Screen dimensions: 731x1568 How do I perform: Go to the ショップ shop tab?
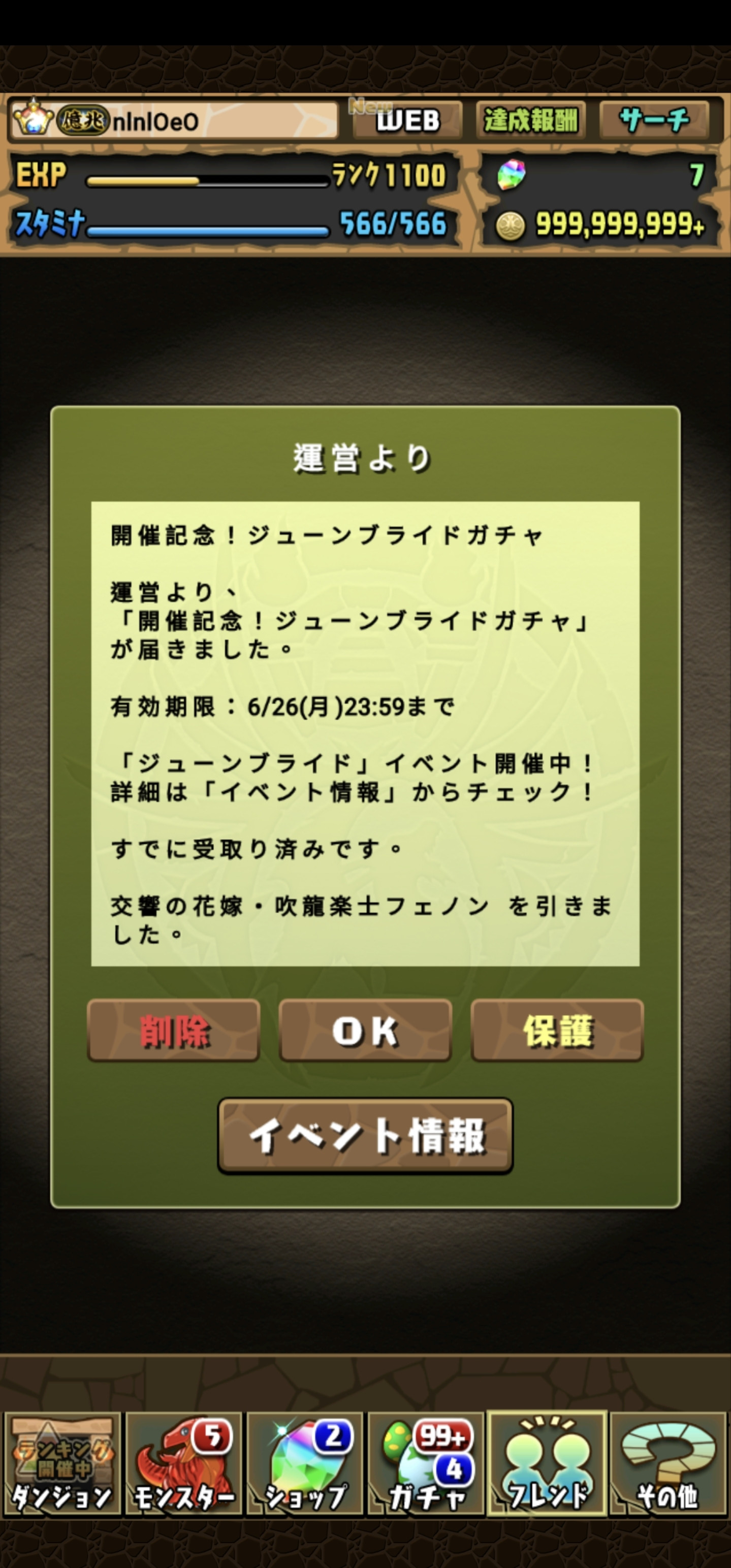[304, 1463]
